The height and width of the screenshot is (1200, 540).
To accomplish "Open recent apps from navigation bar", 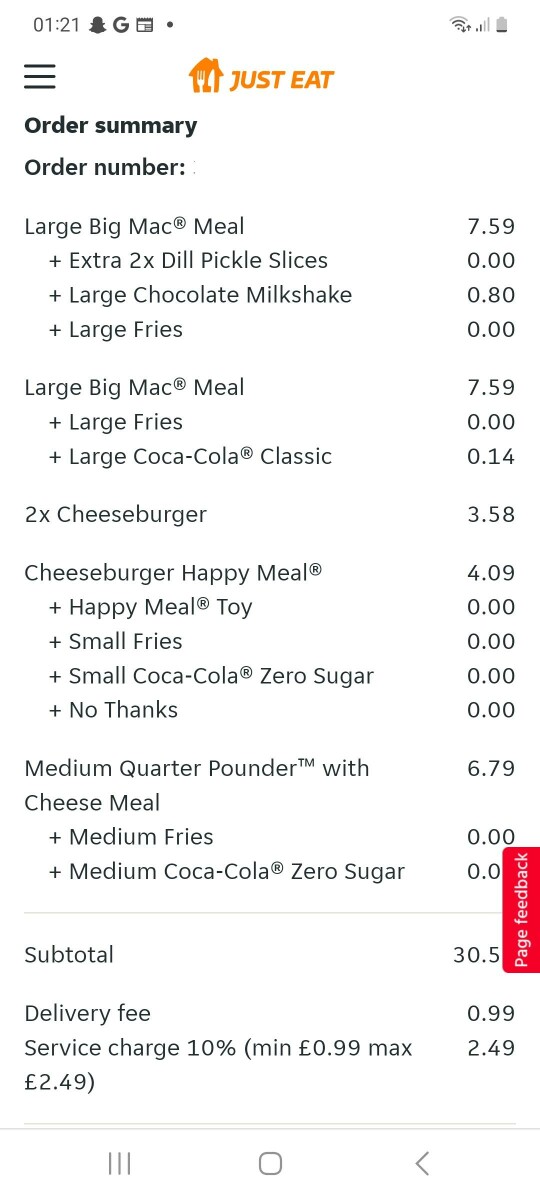I will [x=119, y=1163].
